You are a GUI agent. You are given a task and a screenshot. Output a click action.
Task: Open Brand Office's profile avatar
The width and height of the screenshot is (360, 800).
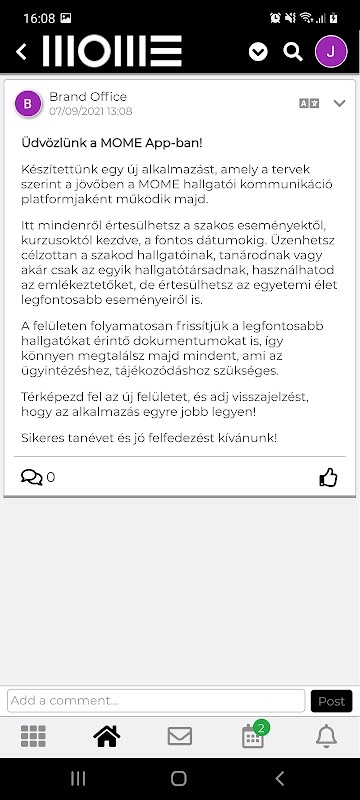(28, 104)
